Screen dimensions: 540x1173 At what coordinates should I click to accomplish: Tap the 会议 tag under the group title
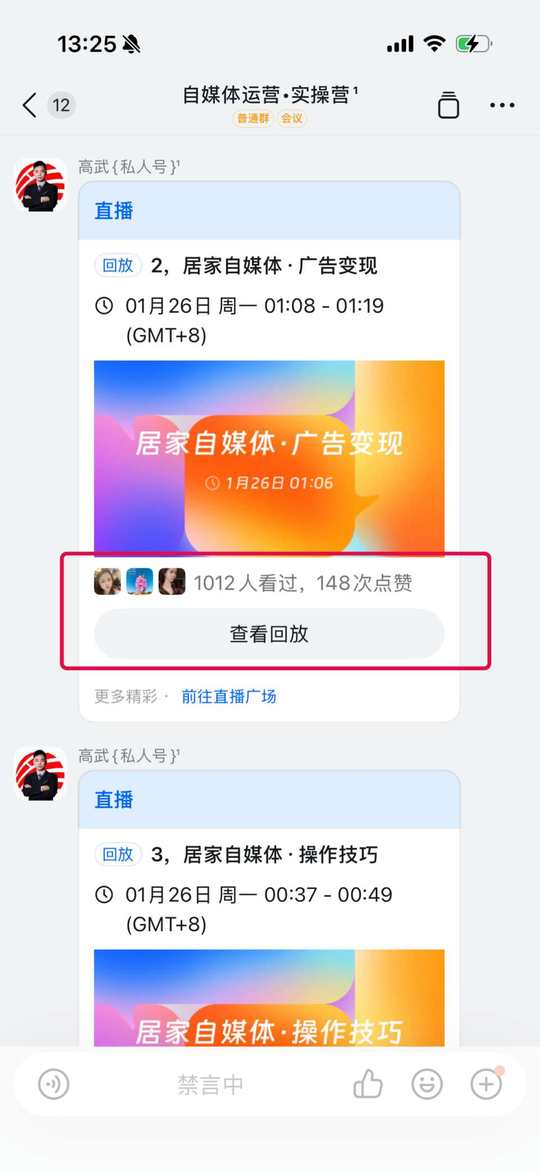292,119
